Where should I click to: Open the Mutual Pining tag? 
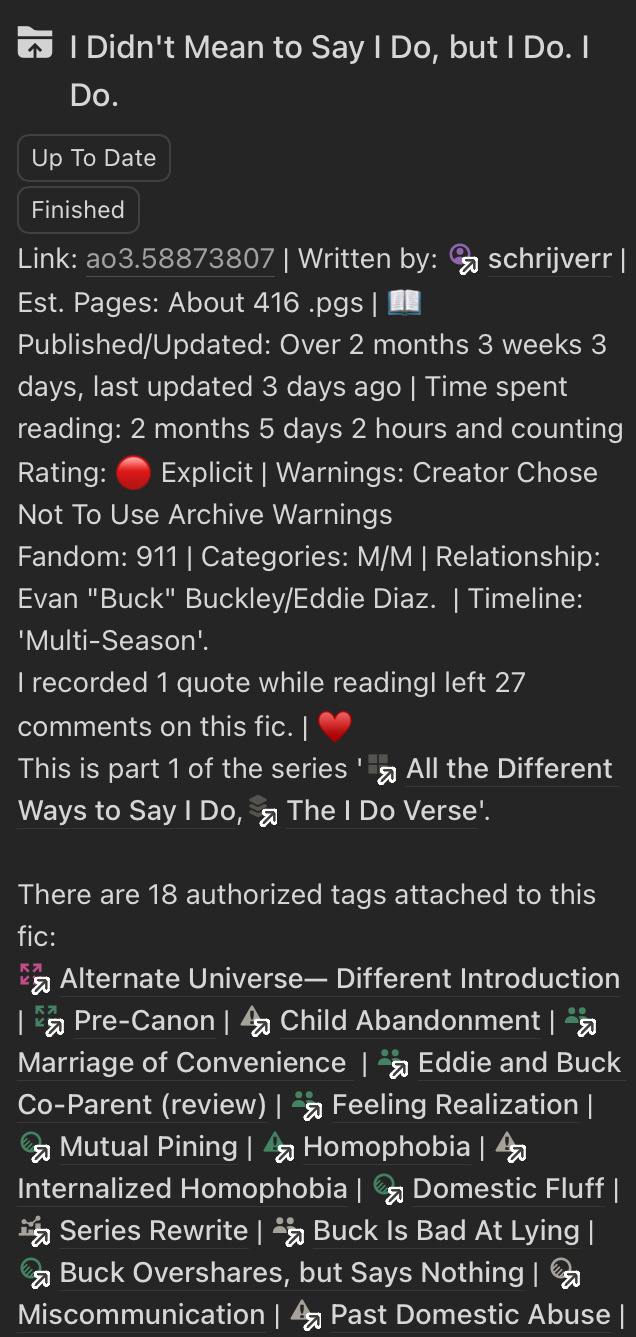pyautogui.click(x=148, y=1147)
